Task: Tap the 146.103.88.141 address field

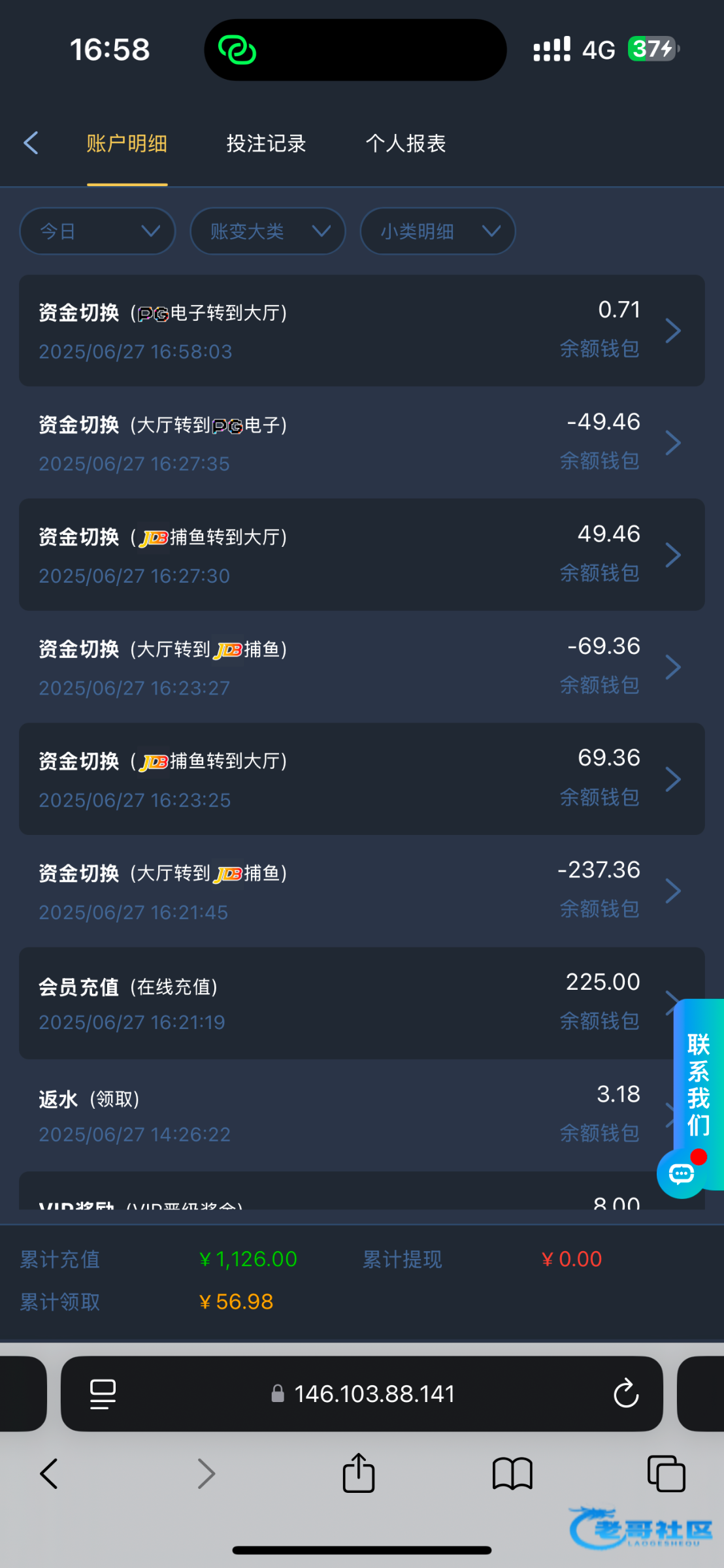Action: 362,1393
